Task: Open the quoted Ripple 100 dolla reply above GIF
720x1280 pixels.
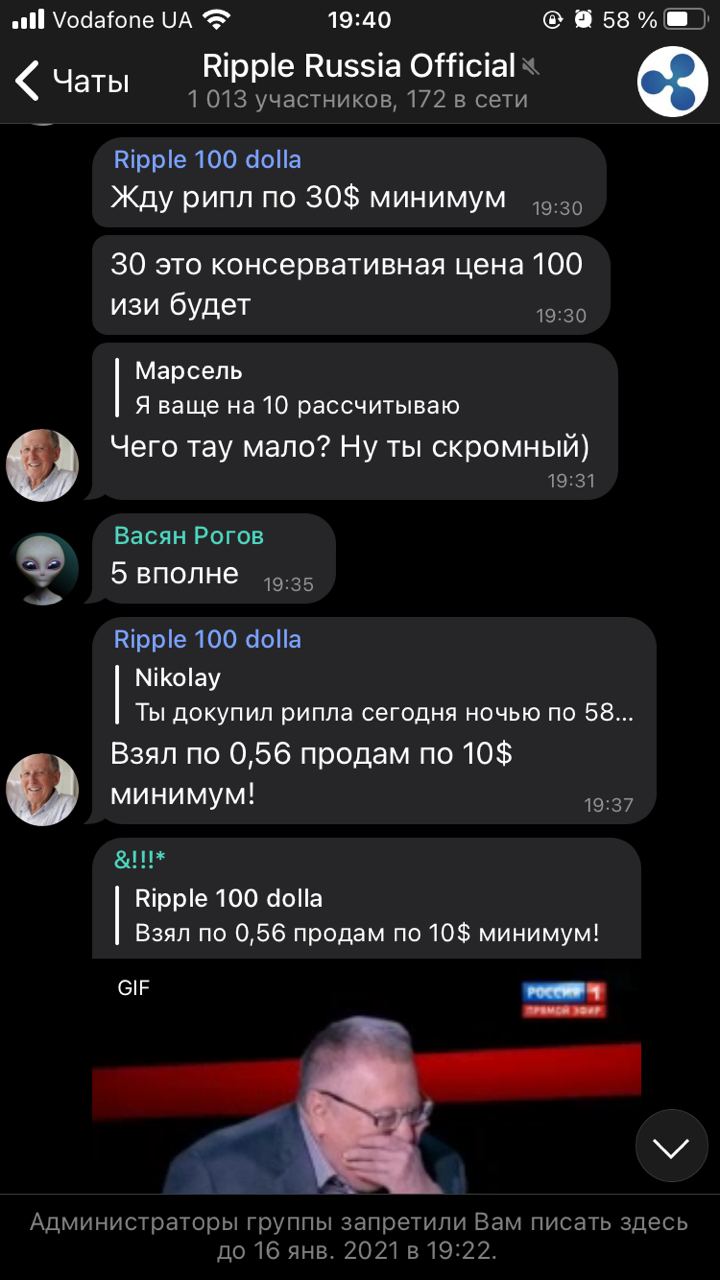Action: click(366, 915)
